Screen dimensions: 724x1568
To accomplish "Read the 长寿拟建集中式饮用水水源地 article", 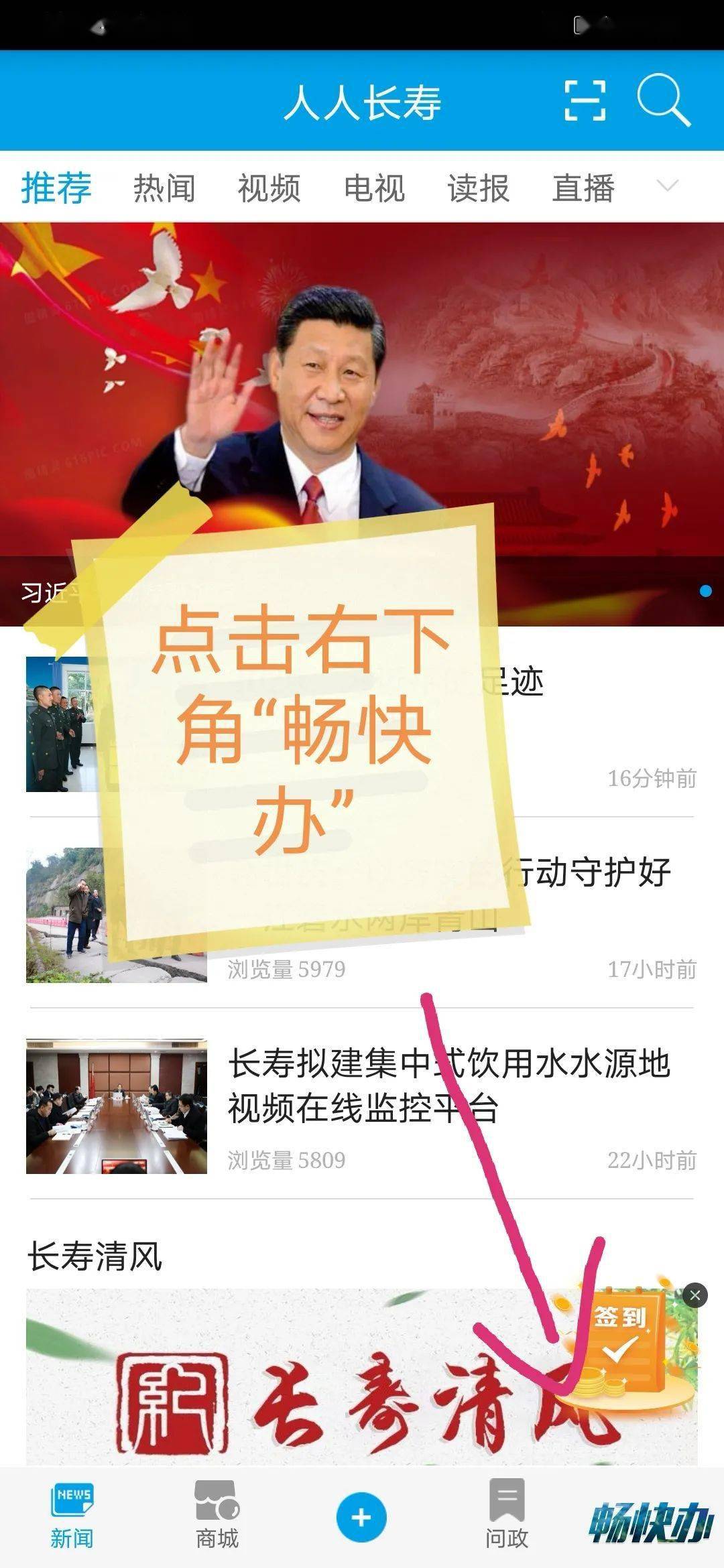I will [448, 1086].
